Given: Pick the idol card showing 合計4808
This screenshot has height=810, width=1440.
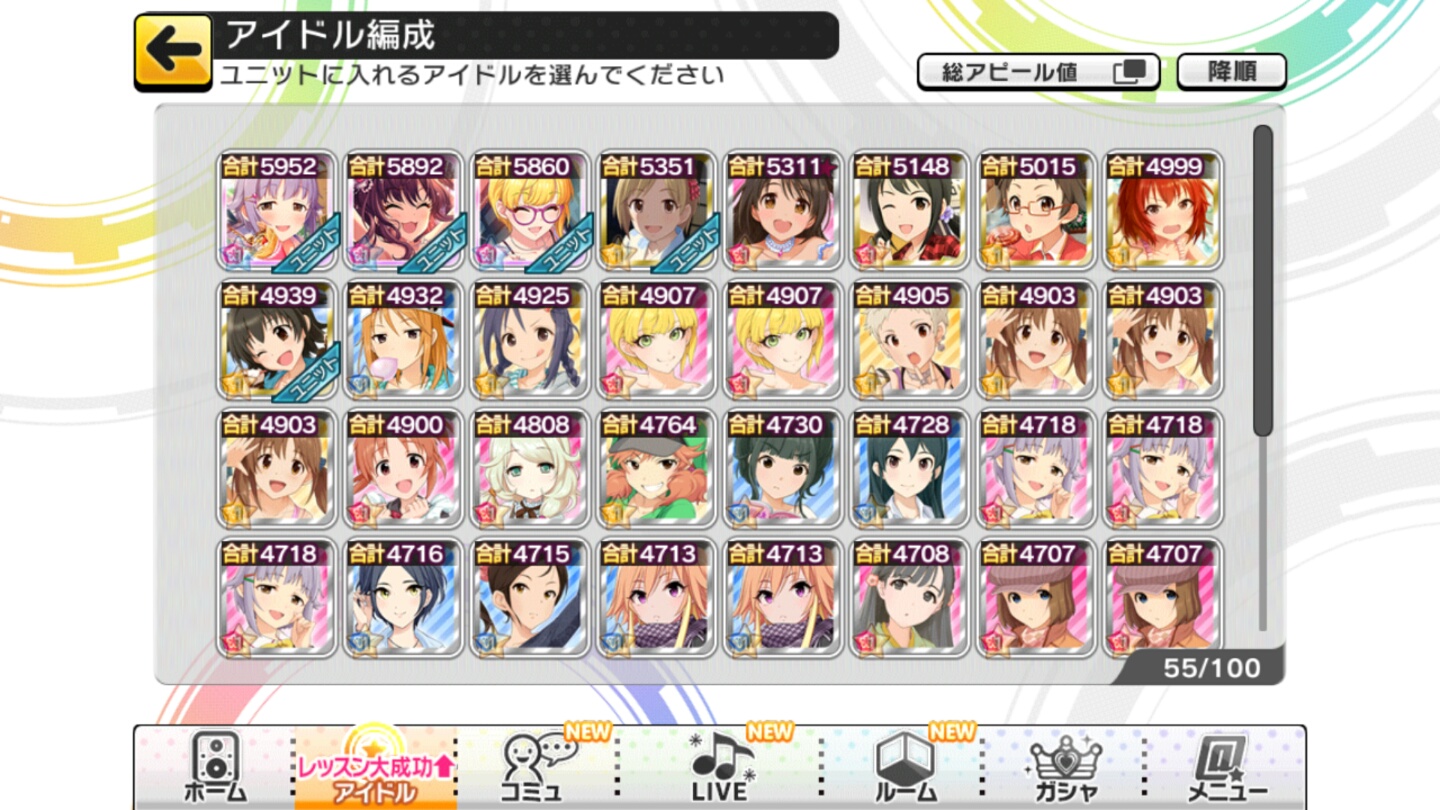Looking at the screenshot, I should (x=530, y=469).
